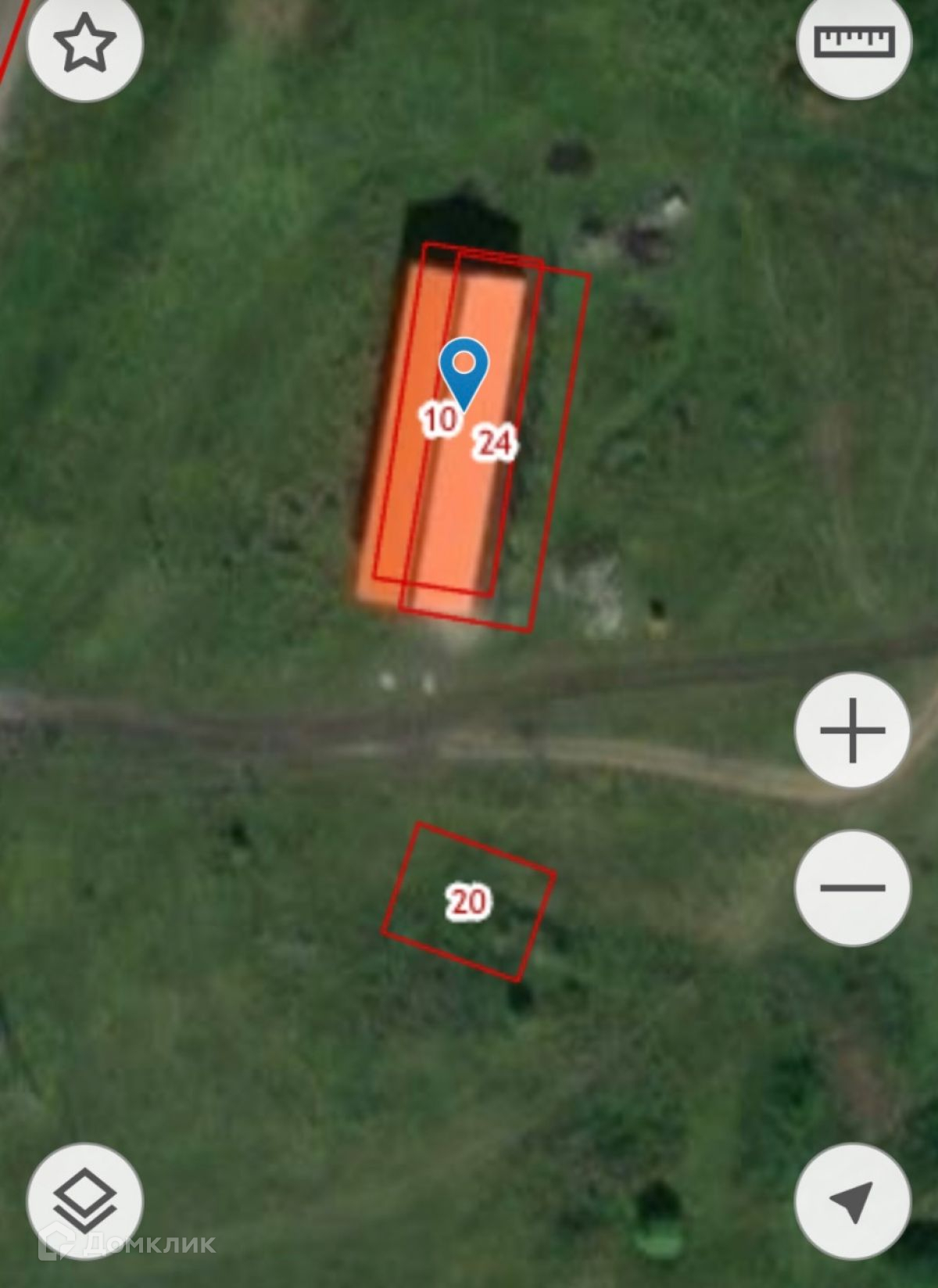Open the map layers selector
Image resolution: width=938 pixels, height=1288 pixels.
[x=84, y=1201]
